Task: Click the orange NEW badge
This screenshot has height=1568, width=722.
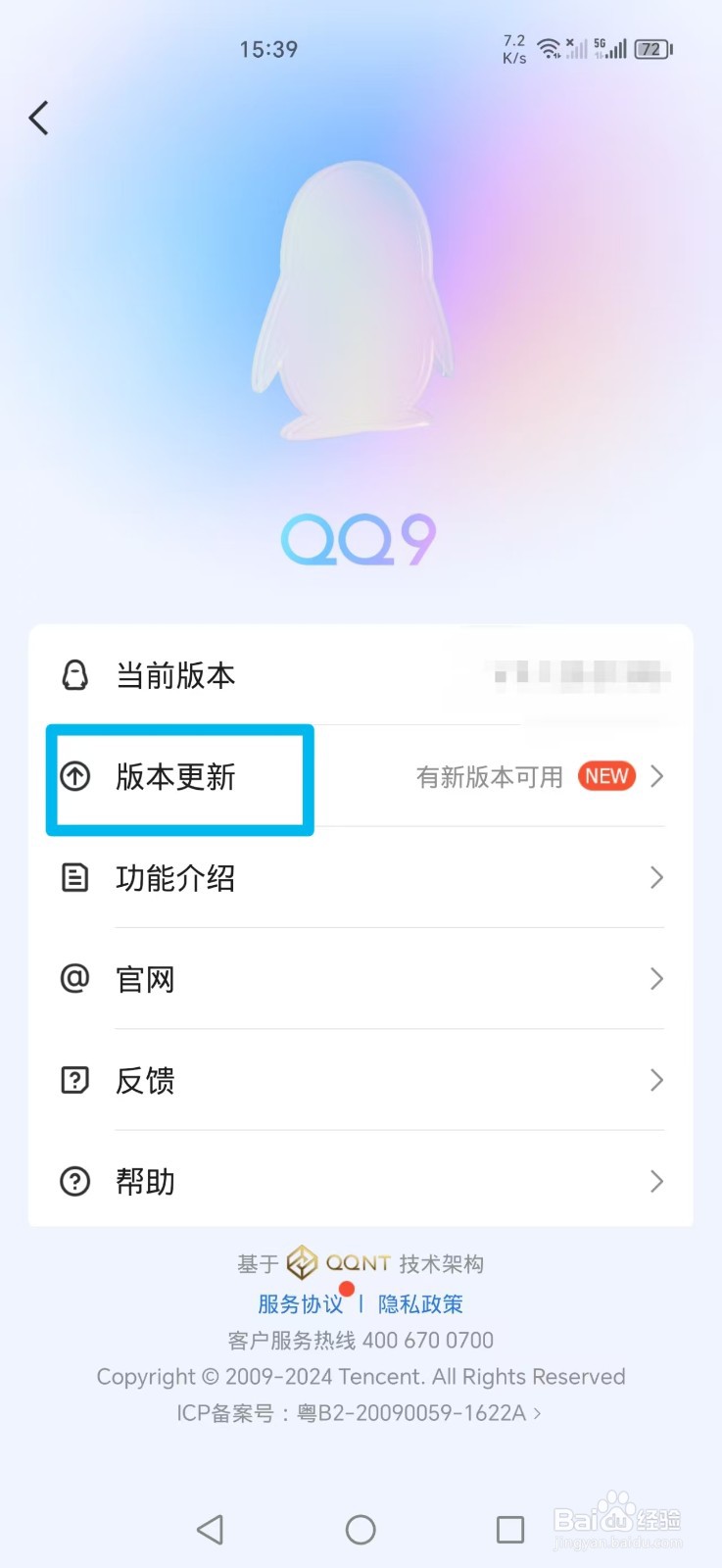Action: pyautogui.click(x=606, y=776)
